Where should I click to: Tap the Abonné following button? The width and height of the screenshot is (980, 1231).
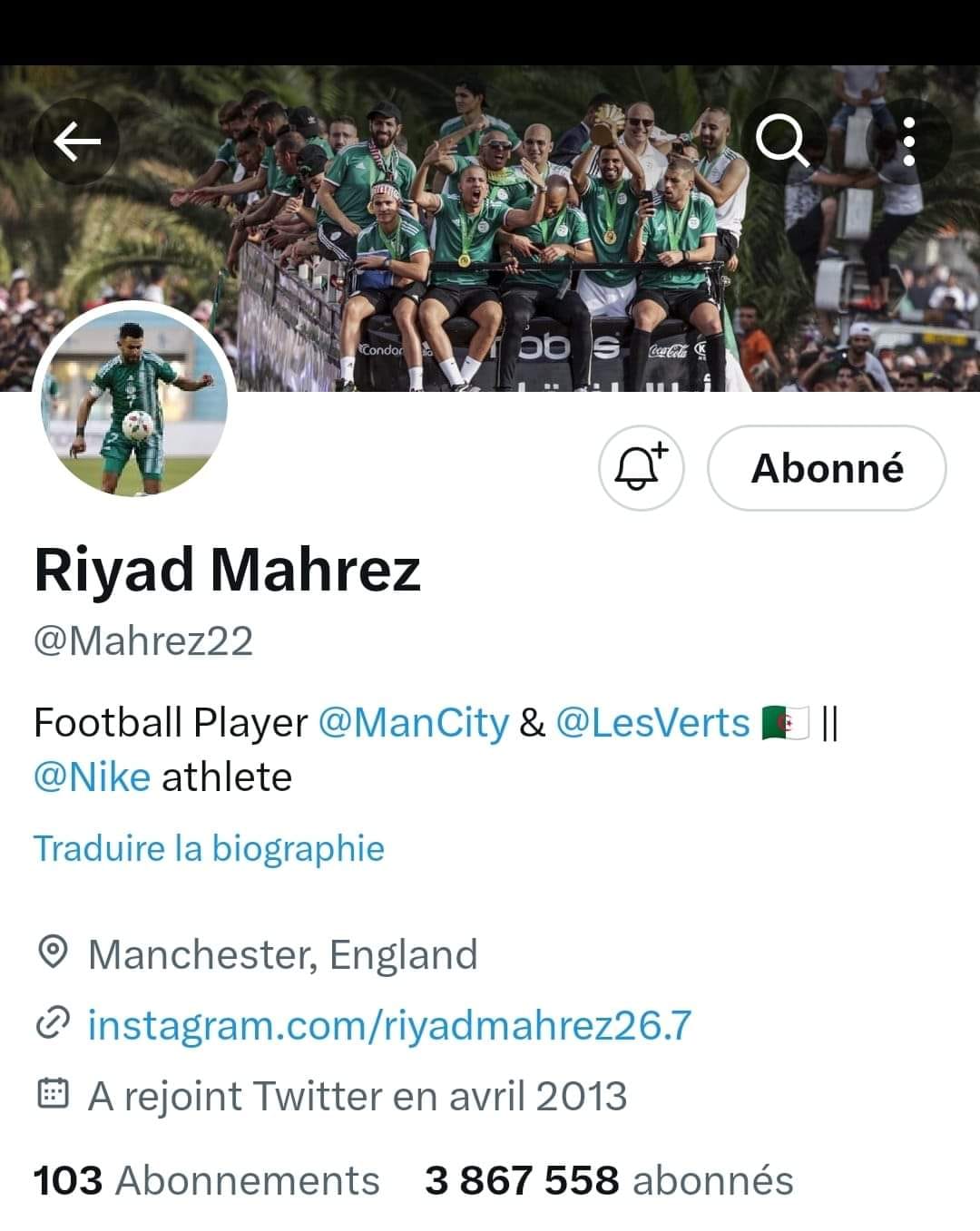coord(827,468)
